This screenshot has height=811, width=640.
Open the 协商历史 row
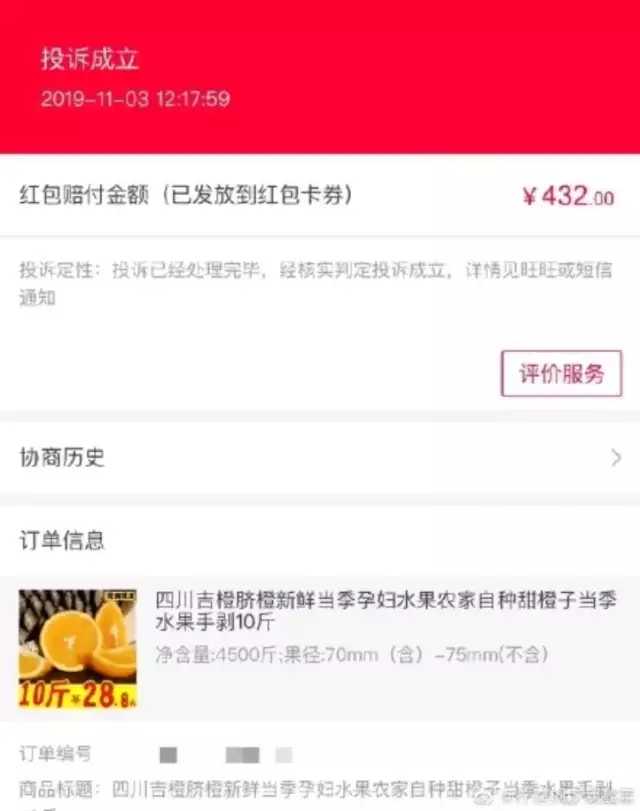(x=320, y=458)
